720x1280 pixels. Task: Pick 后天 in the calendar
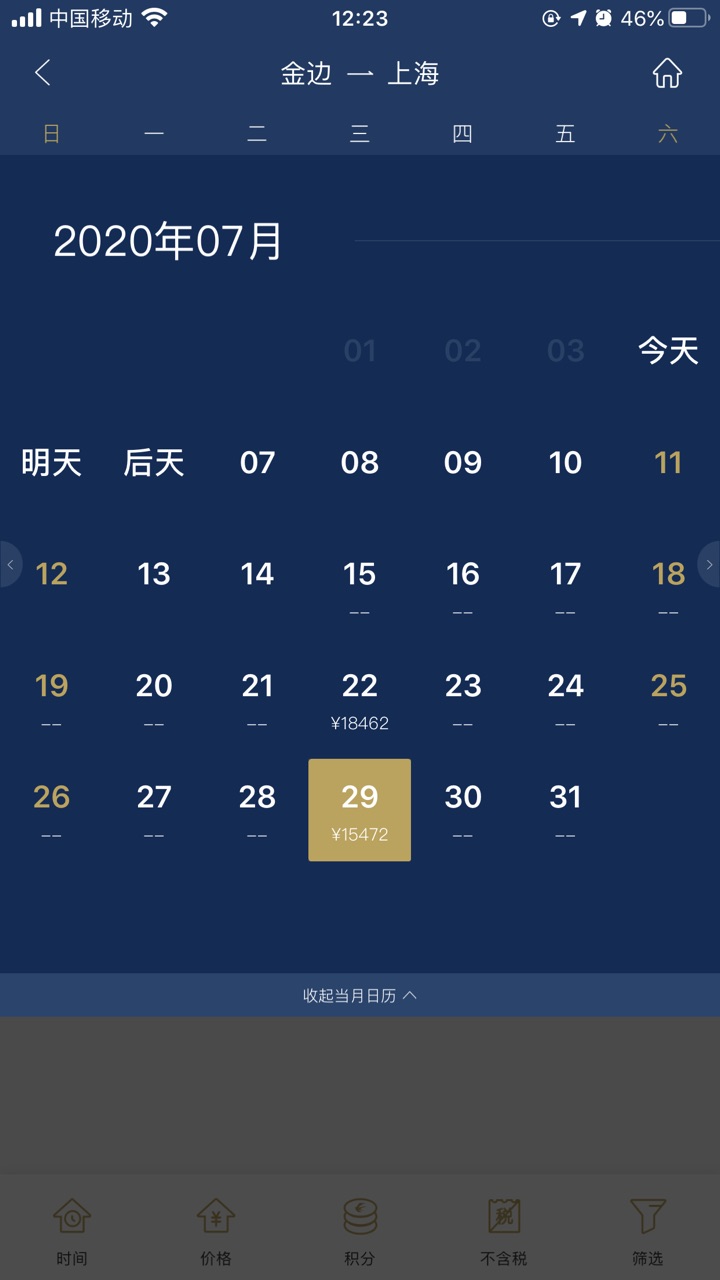[154, 463]
